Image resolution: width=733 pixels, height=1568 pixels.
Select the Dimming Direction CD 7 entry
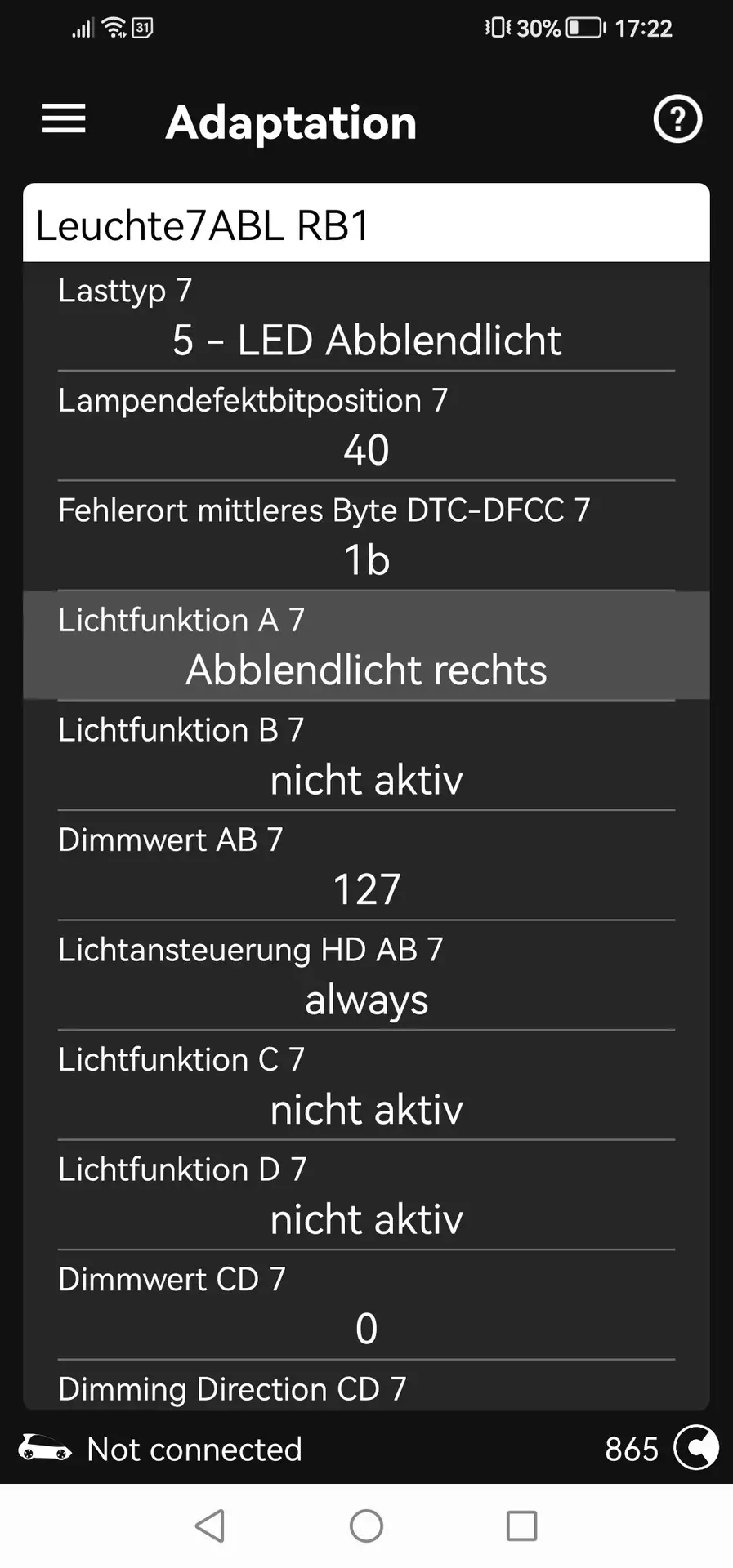point(366,1388)
